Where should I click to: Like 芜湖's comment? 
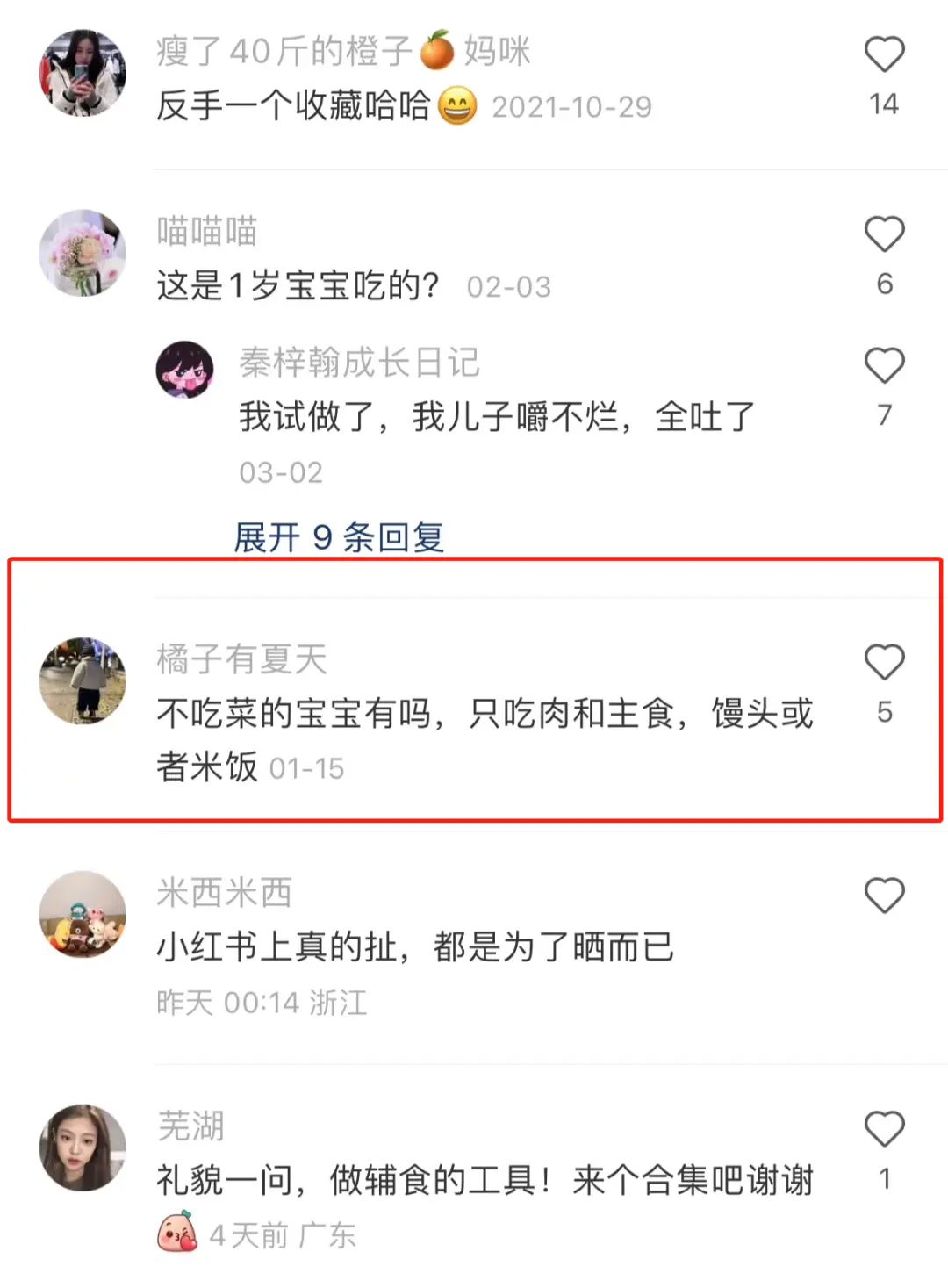884,1129
